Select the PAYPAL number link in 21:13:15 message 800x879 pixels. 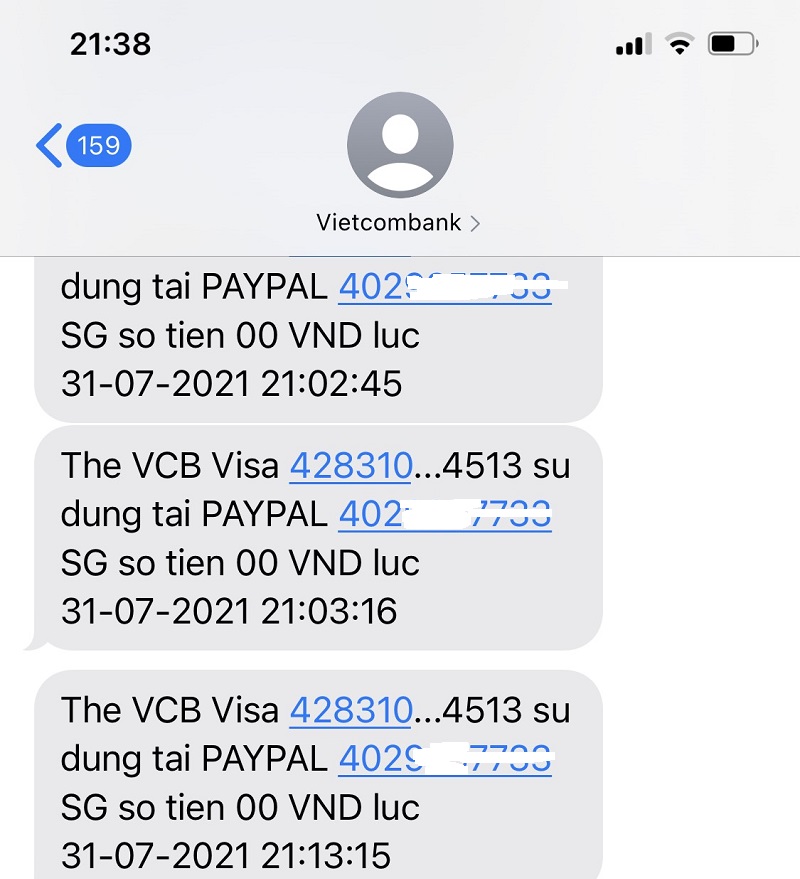coord(444,759)
